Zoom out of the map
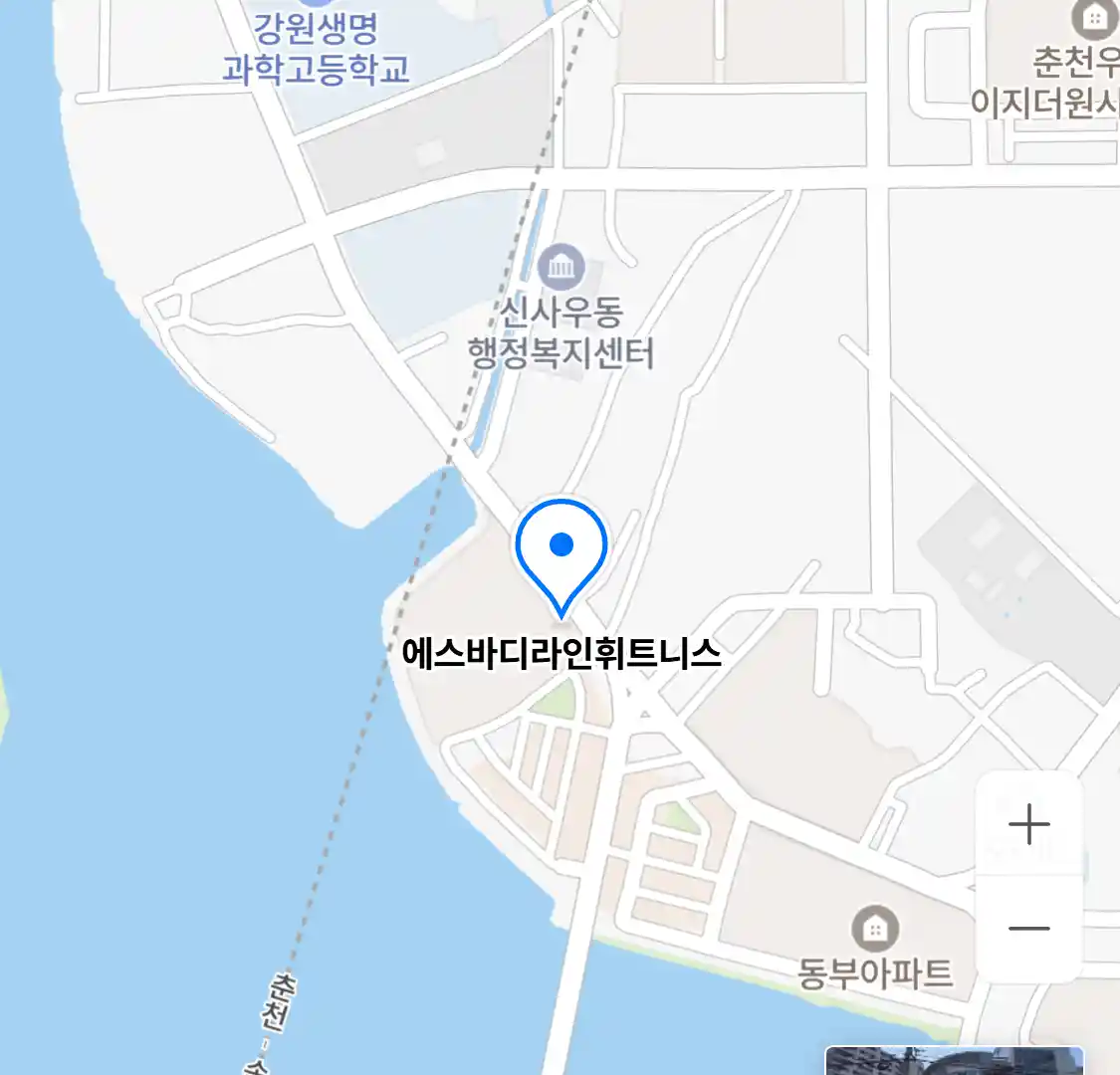1120x1075 pixels. click(1028, 929)
